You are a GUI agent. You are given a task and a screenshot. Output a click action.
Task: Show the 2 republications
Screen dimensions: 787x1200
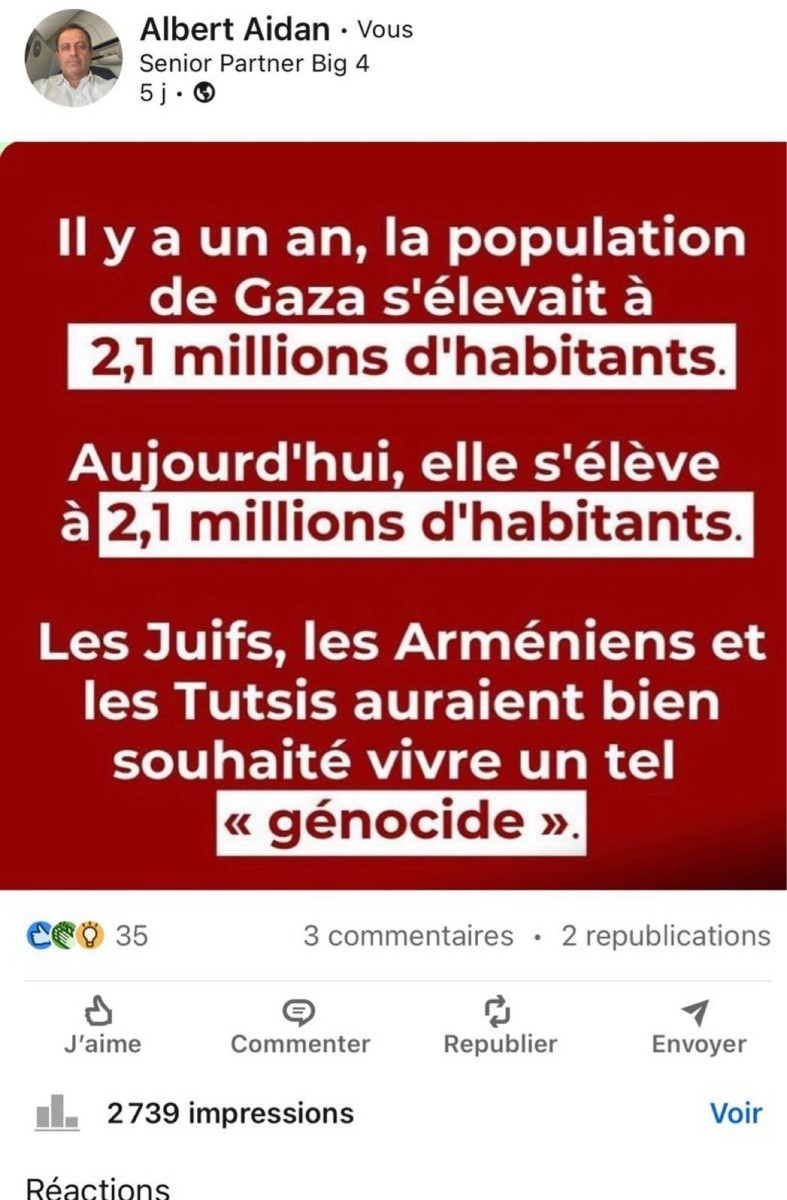[665, 936]
